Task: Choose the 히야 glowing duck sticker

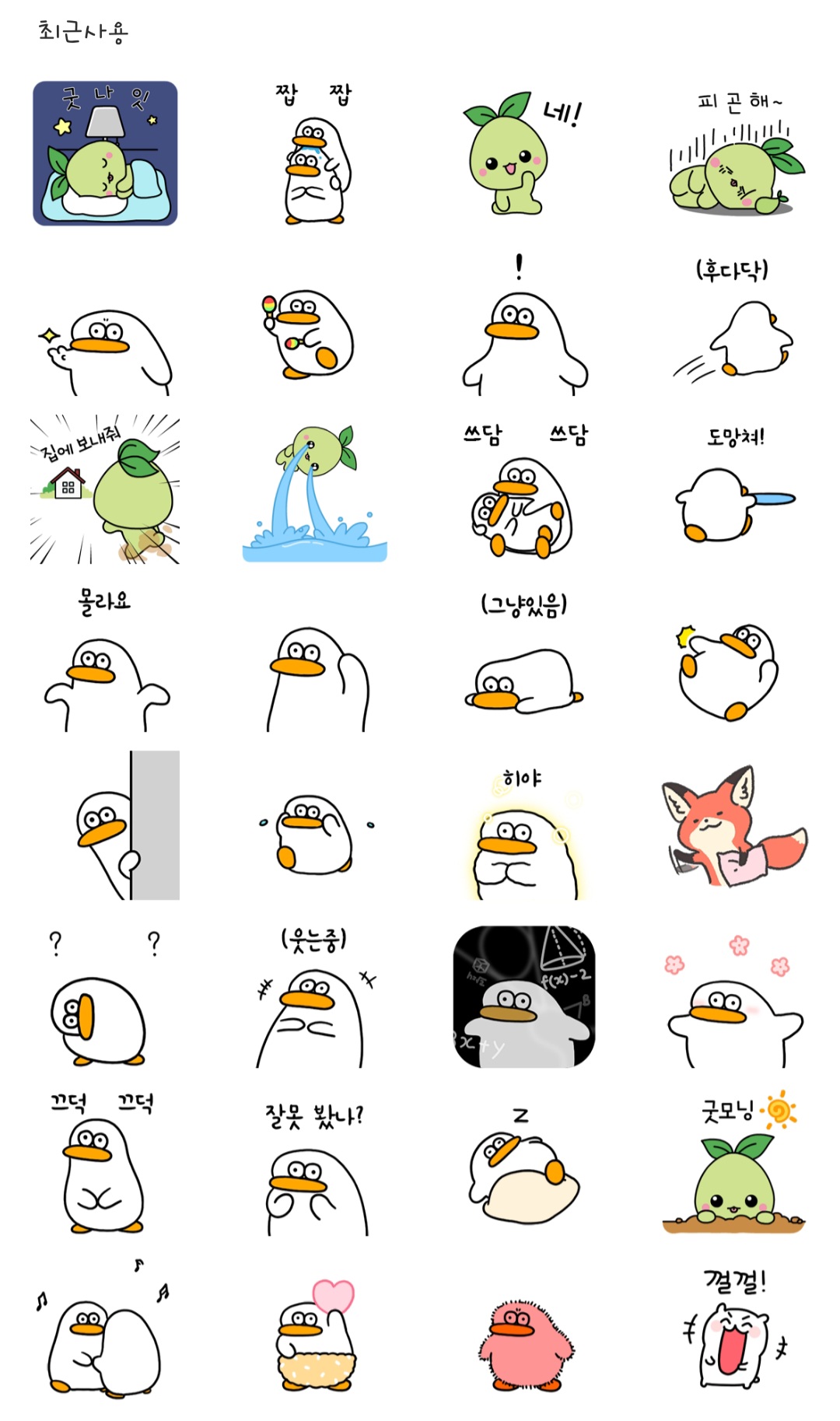Action: pyautogui.click(x=524, y=832)
